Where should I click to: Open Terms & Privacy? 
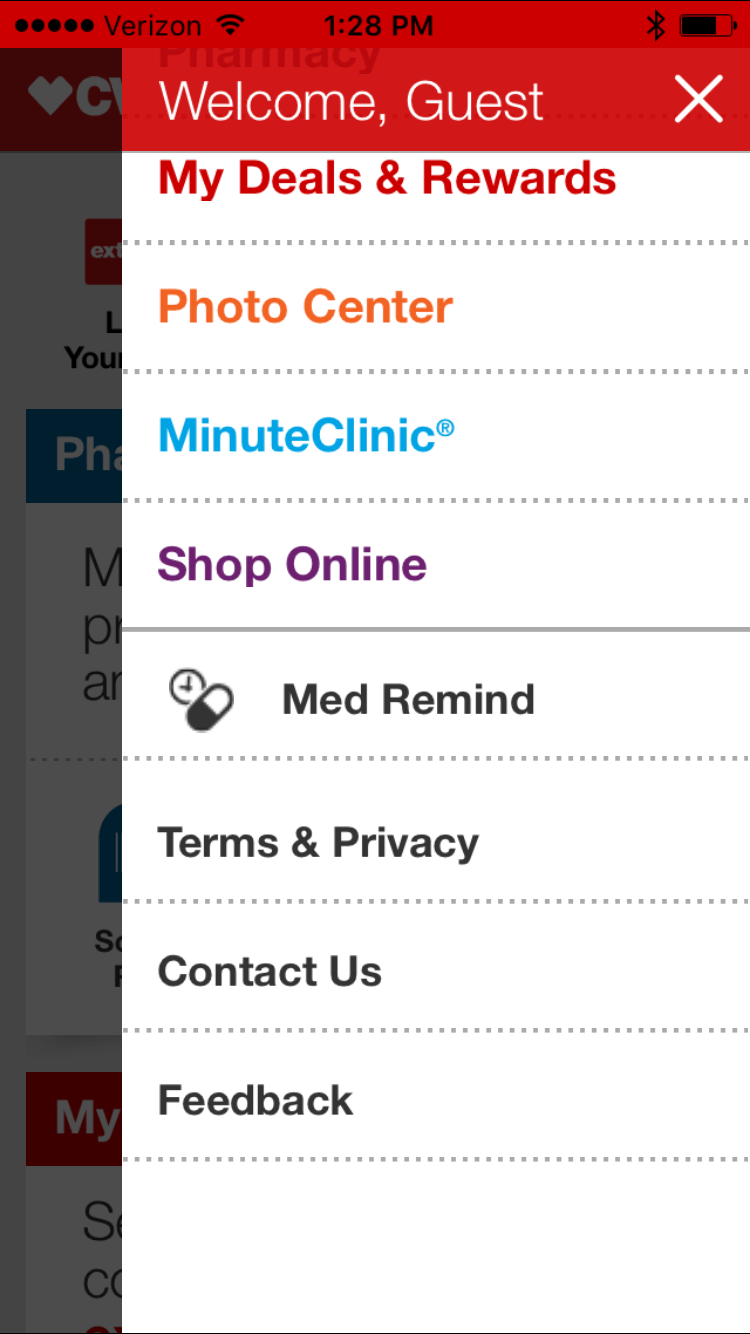tap(318, 841)
